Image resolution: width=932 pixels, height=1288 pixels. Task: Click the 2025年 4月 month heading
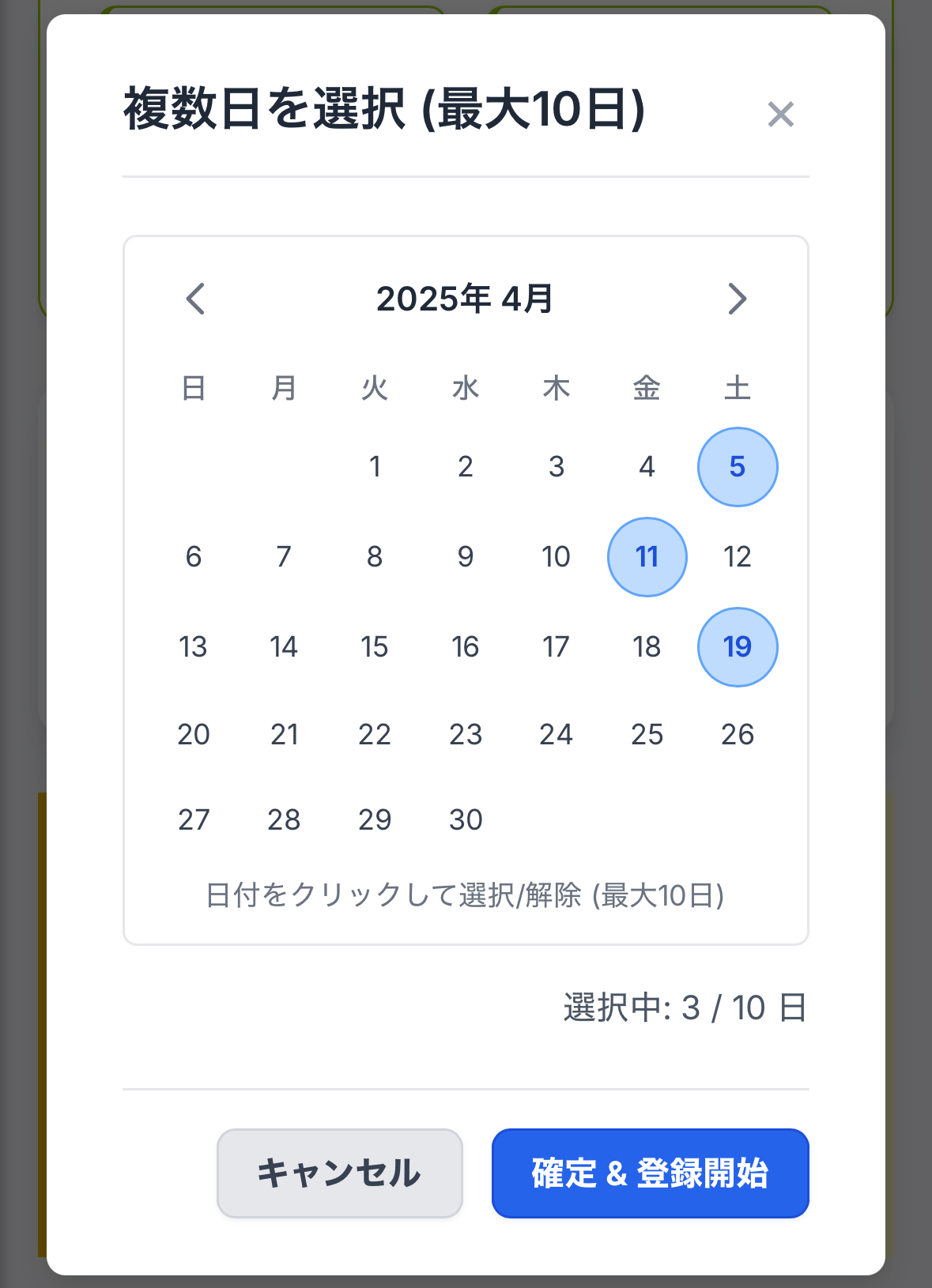(465, 299)
